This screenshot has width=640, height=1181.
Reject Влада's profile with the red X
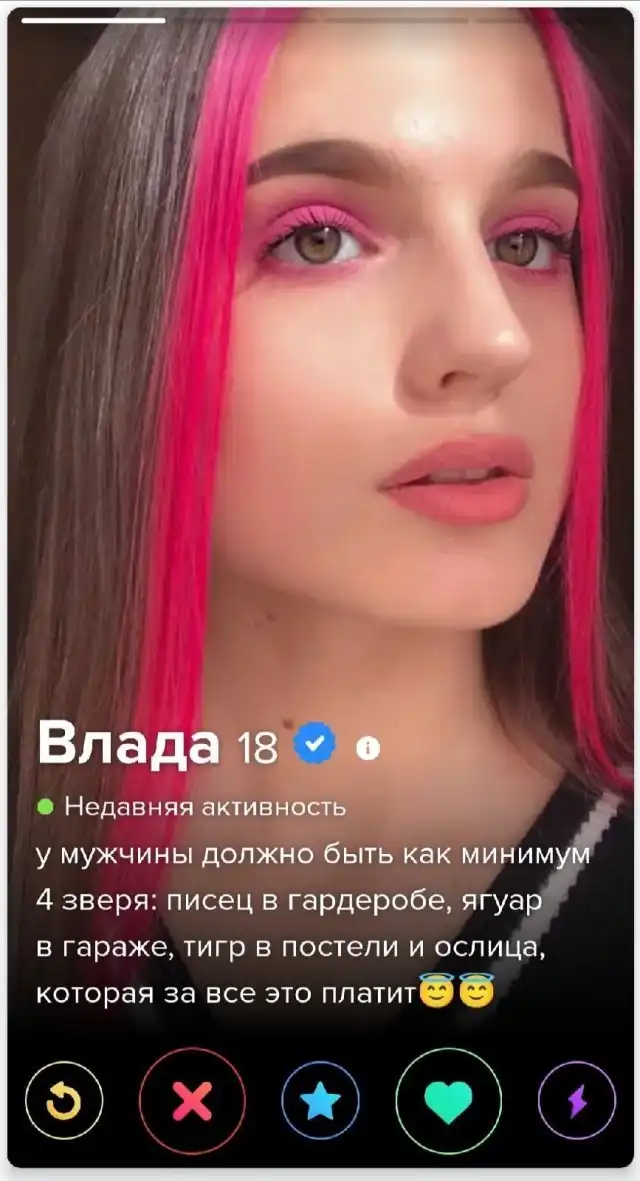click(x=192, y=1100)
